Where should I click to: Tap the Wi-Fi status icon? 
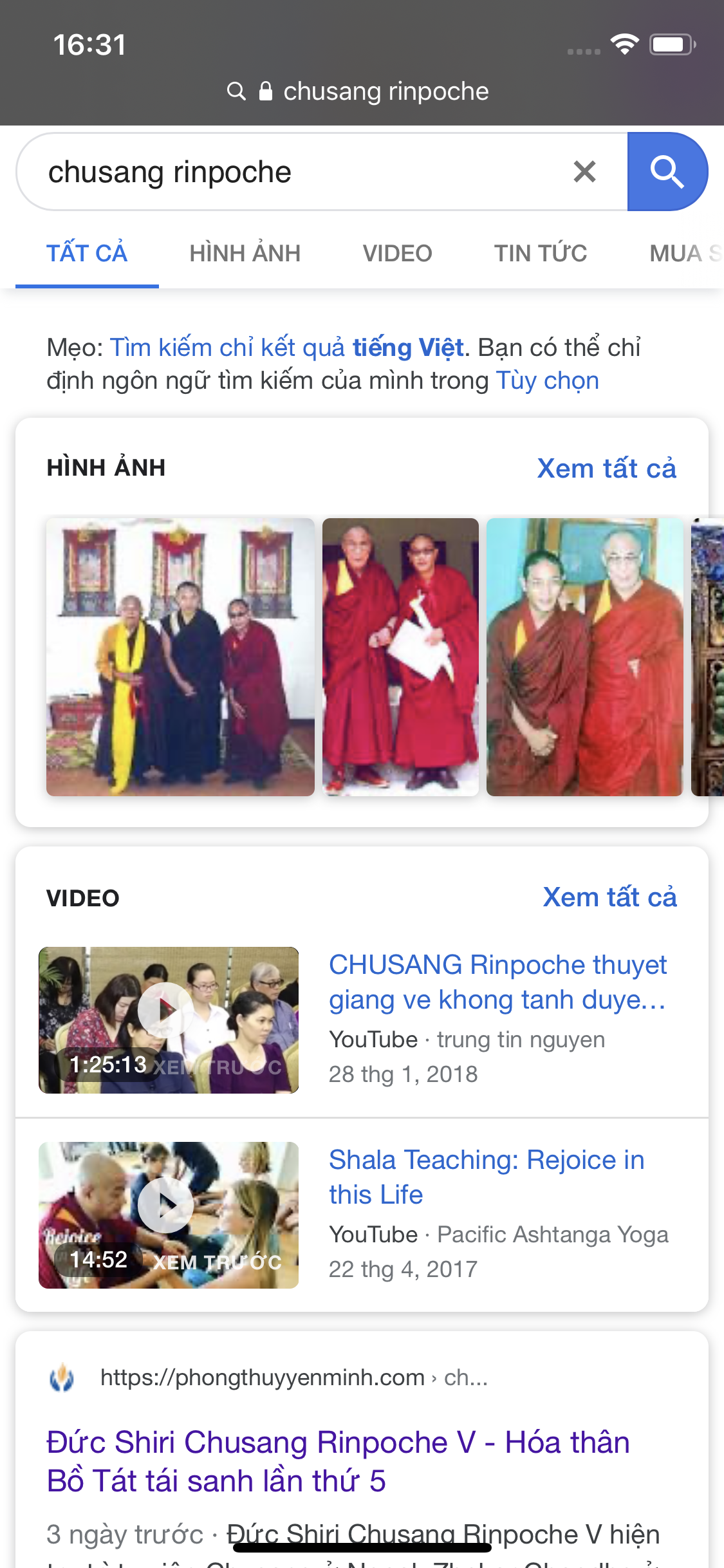click(622, 44)
